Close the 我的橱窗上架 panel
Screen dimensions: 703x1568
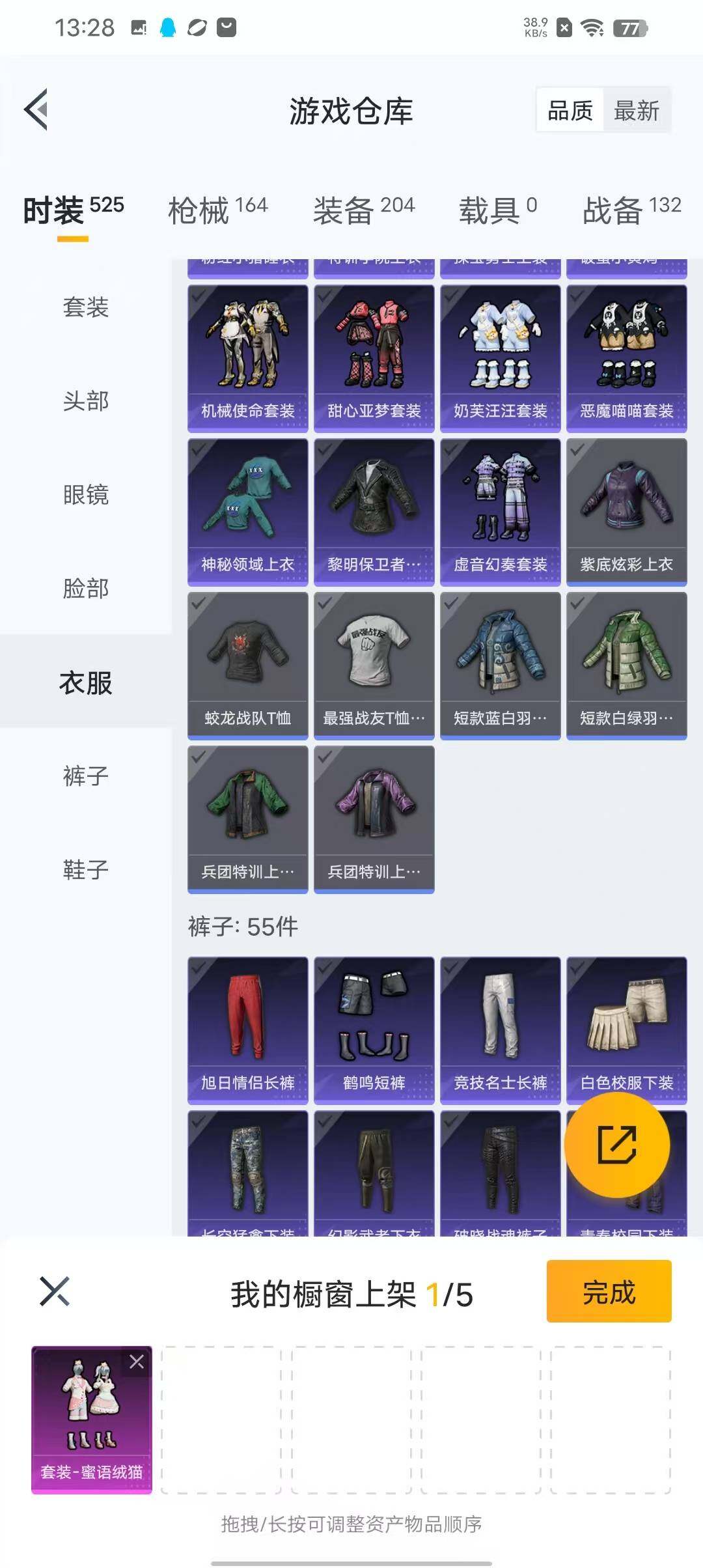pos(55,1292)
